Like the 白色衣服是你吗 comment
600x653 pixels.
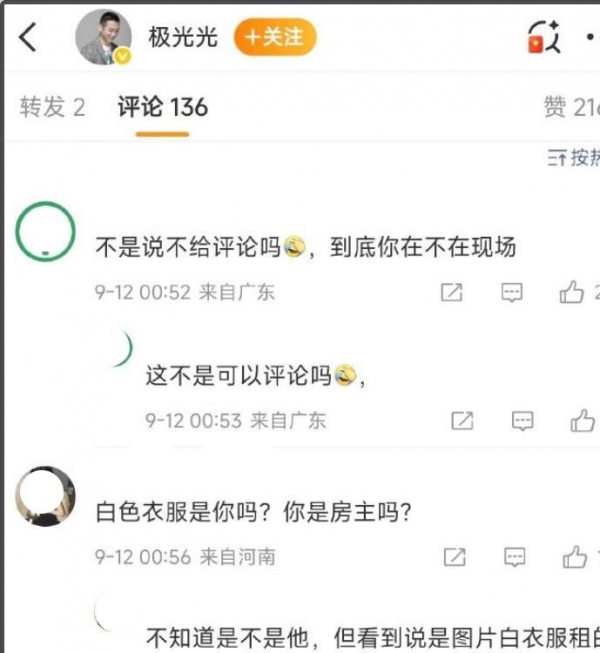coord(574,556)
